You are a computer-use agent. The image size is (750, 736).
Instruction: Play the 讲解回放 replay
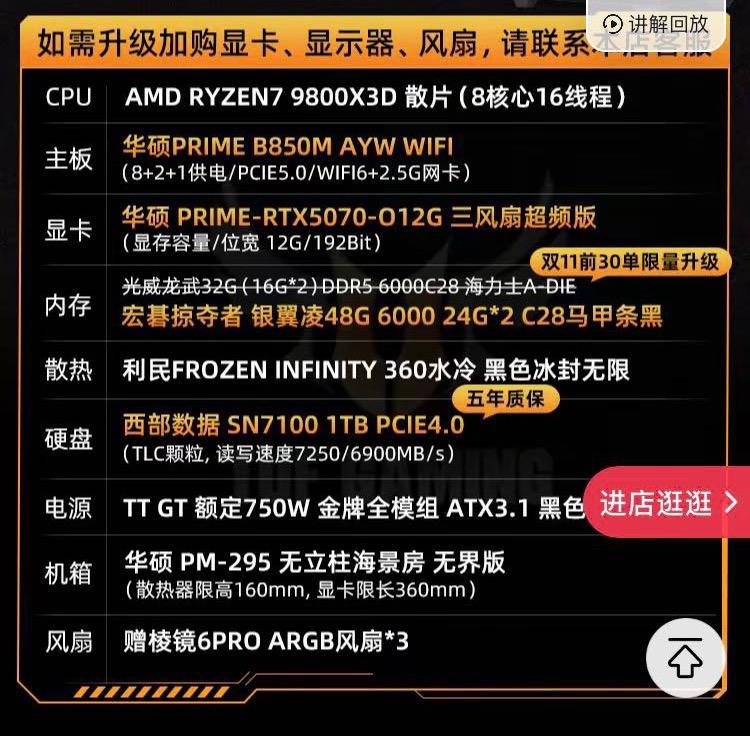click(x=657, y=22)
